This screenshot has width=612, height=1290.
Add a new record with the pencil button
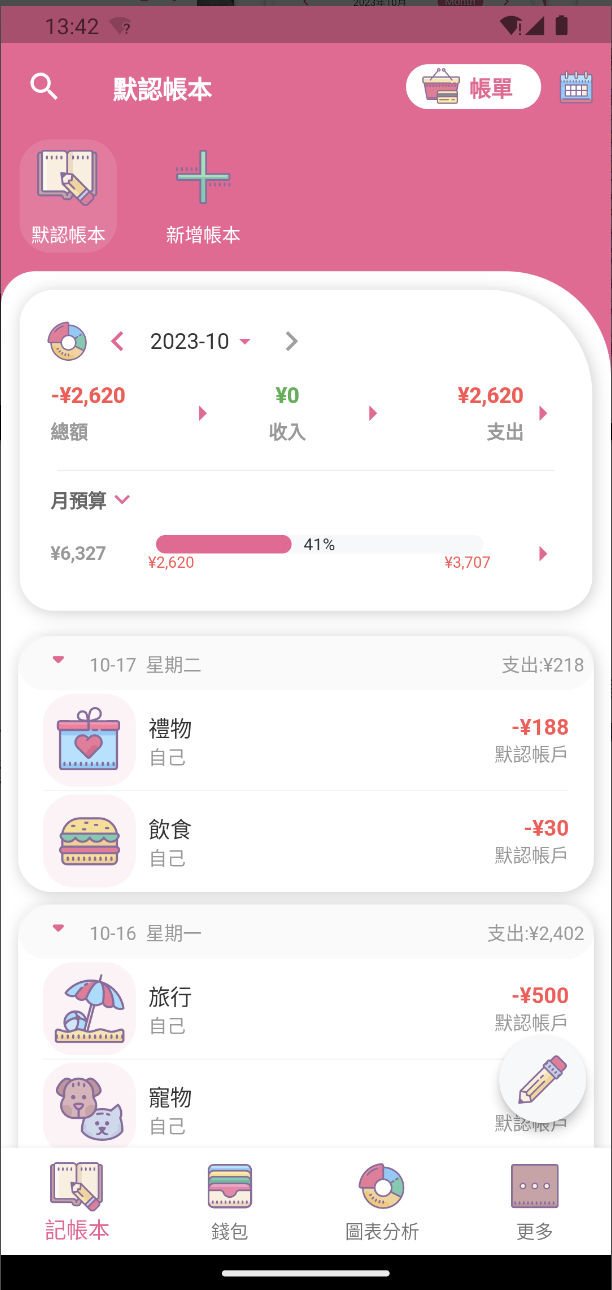coord(542,1079)
